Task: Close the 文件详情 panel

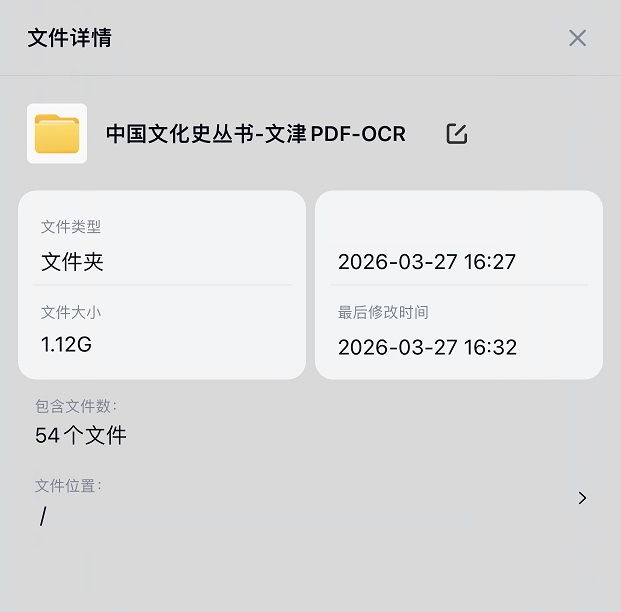Action: point(577,38)
